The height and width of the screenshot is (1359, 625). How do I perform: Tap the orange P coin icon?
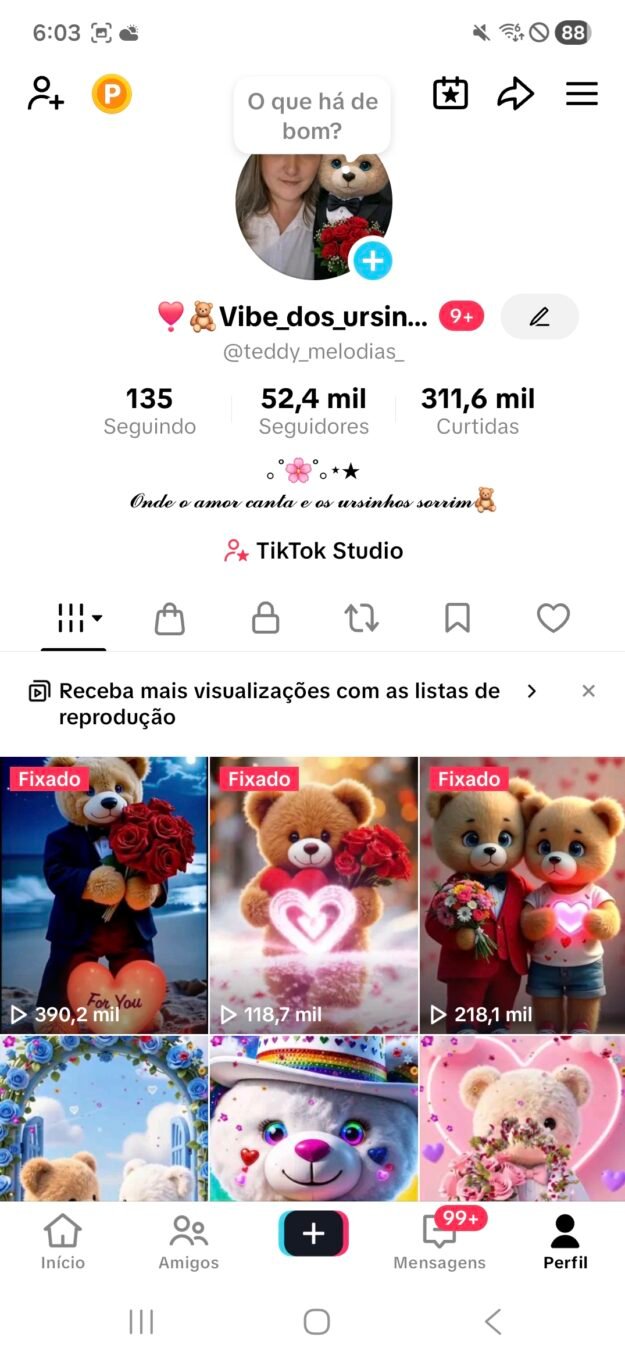[112, 94]
